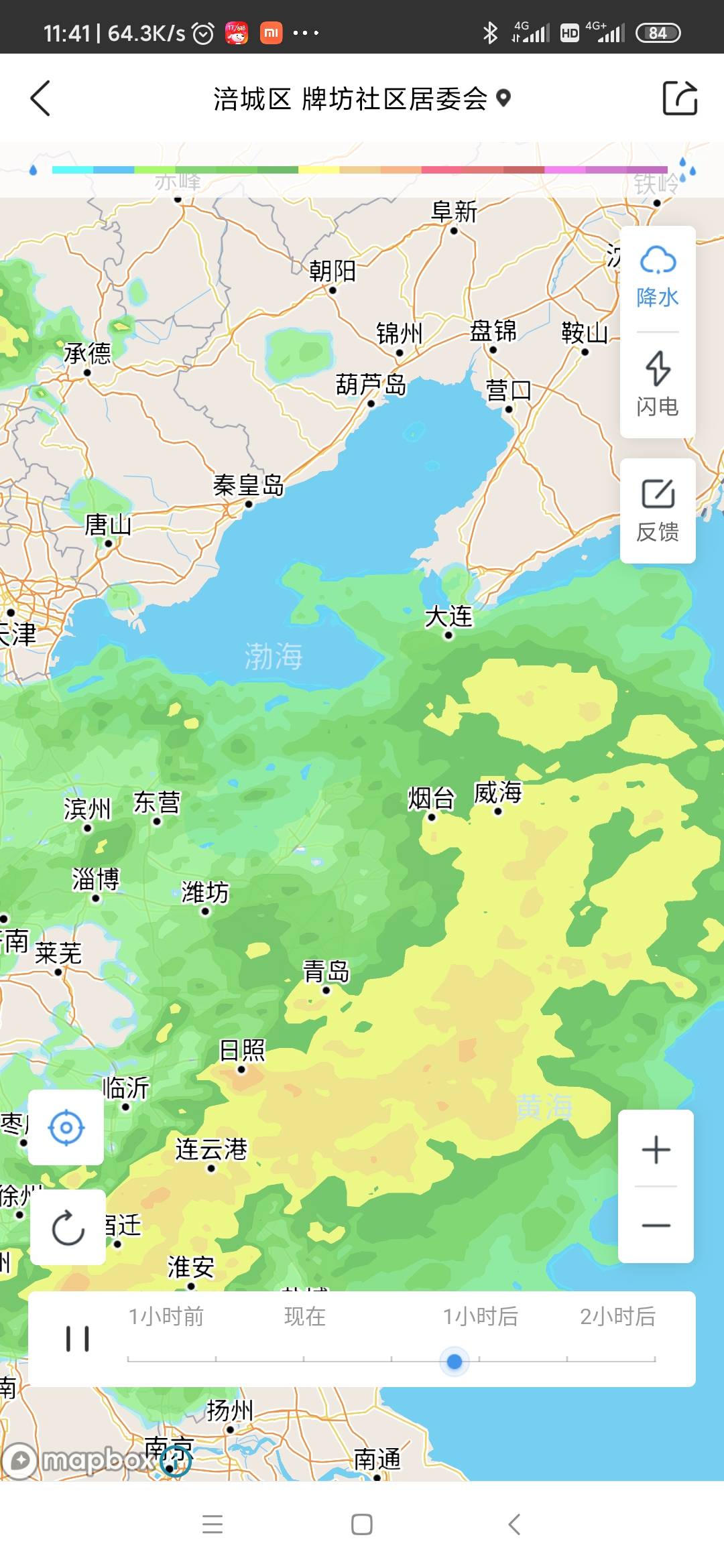Switch to the 闪电 lightning layer
The height and width of the screenshot is (1568, 724).
(658, 384)
